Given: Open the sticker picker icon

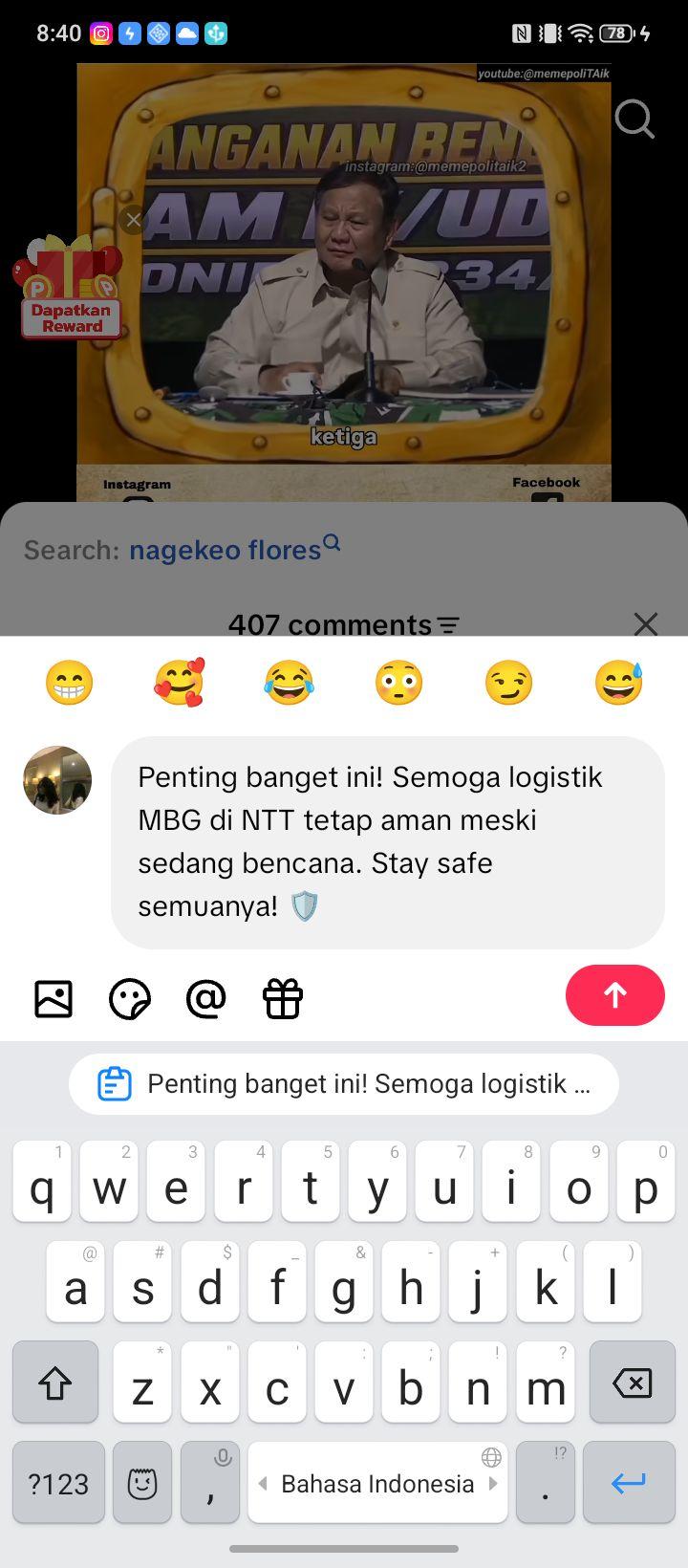Looking at the screenshot, I should [130, 1000].
